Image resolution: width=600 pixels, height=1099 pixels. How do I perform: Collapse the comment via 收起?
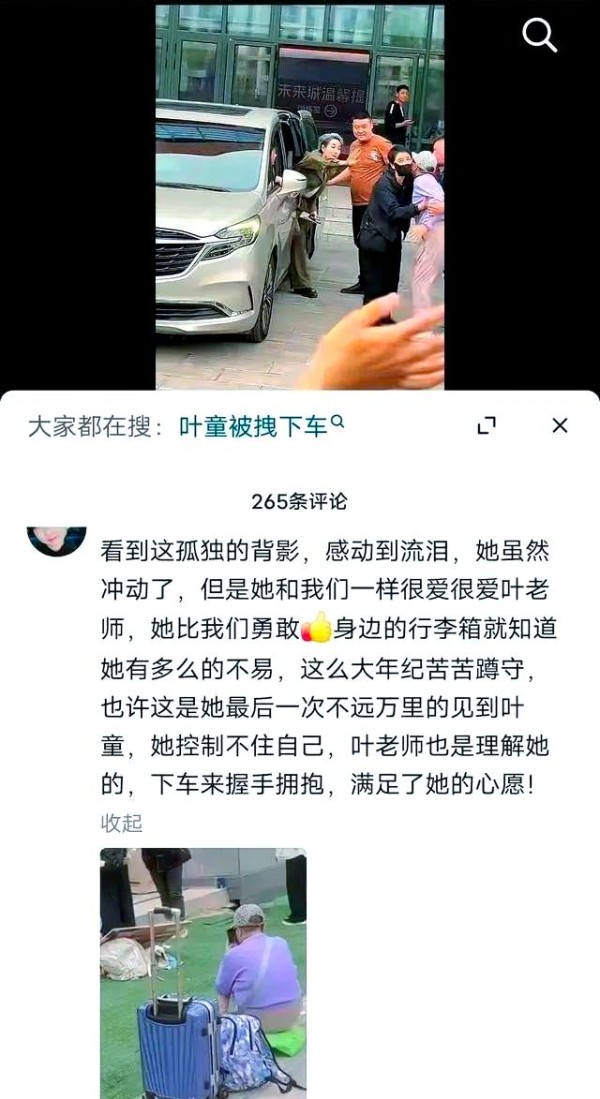point(122,823)
